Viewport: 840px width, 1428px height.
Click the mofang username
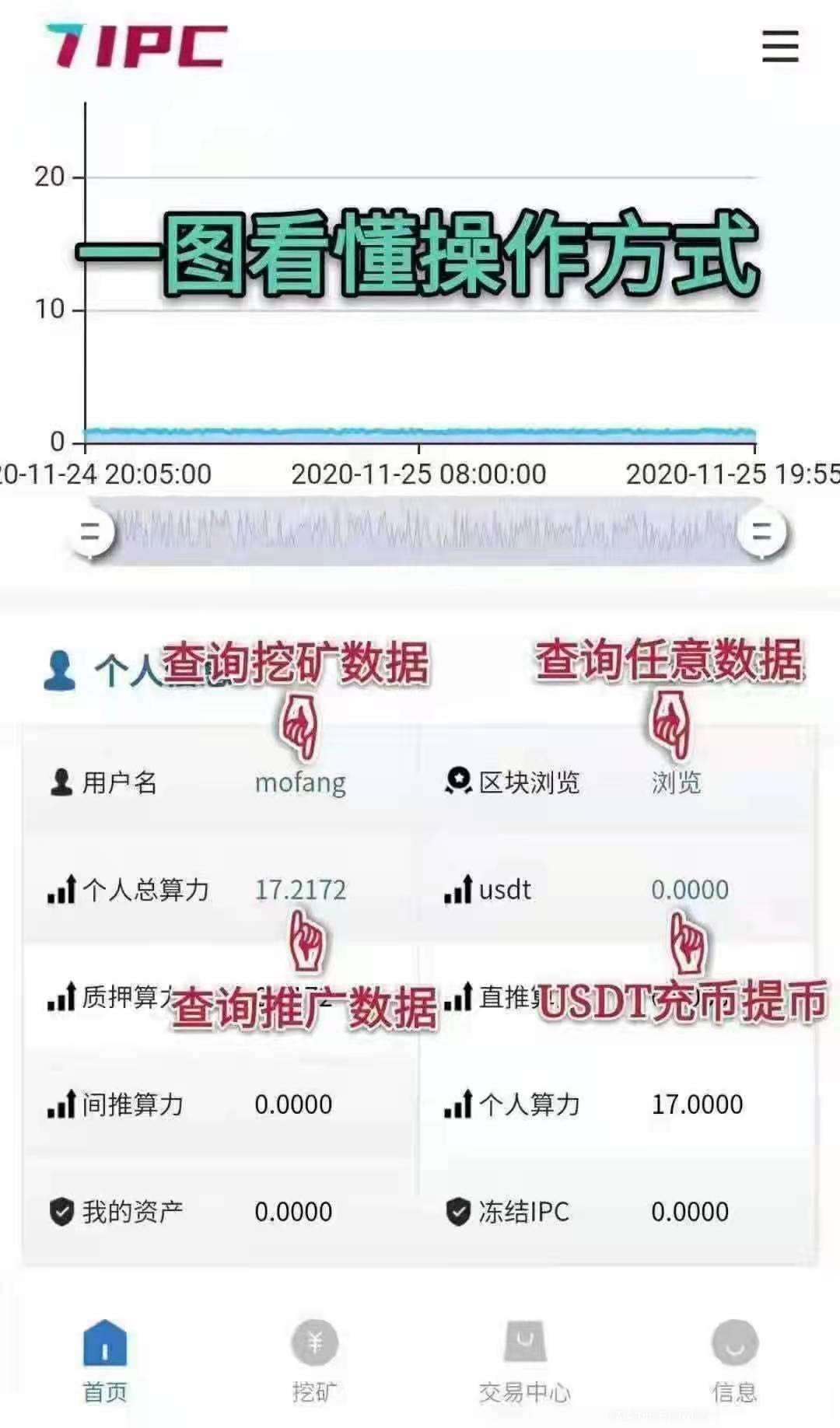299,784
